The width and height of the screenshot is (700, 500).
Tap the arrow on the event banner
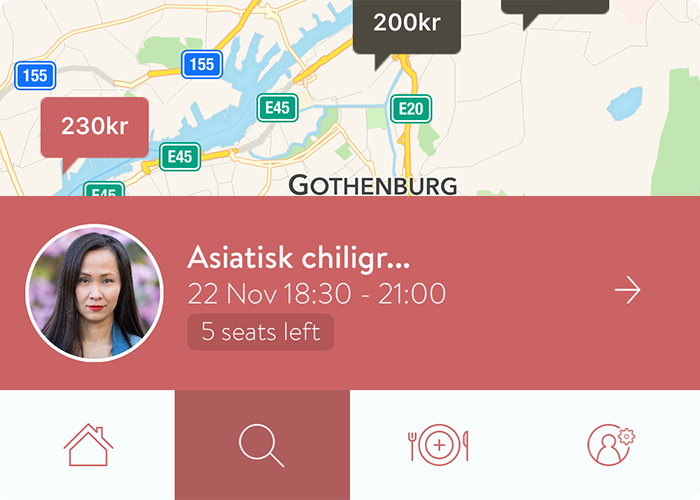[x=627, y=291]
